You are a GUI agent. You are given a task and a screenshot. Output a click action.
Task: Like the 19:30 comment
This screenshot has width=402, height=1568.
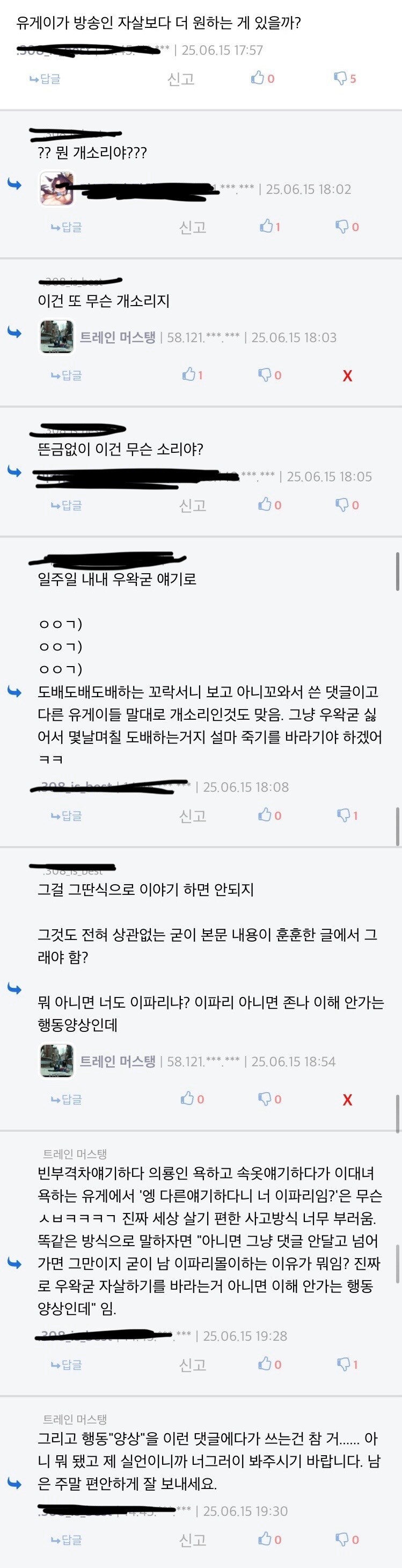click(x=269, y=1540)
